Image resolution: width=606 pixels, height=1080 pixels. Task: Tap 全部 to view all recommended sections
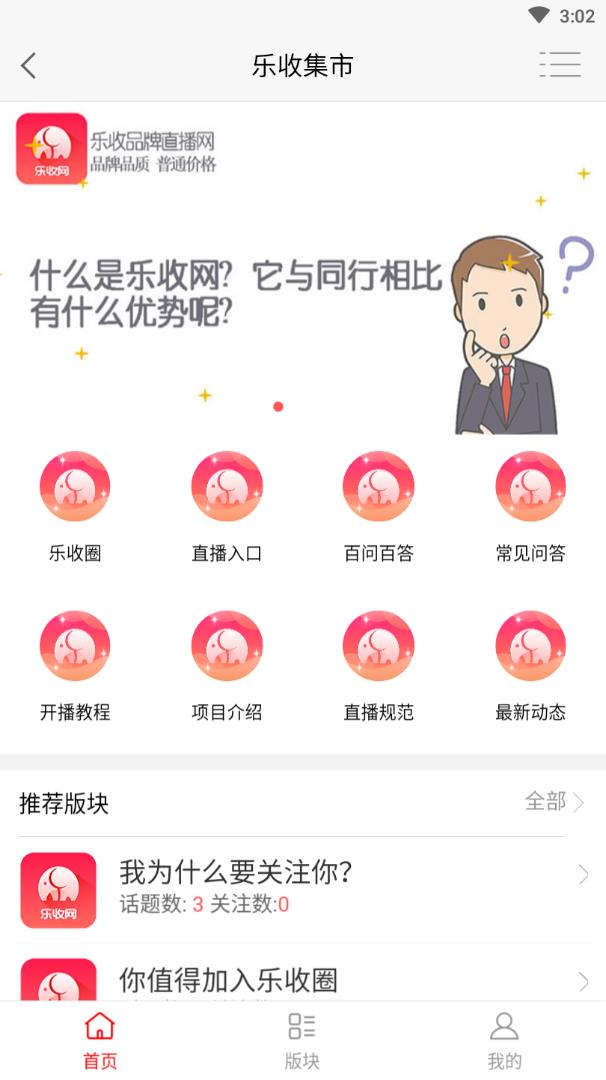(x=555, y=802)
